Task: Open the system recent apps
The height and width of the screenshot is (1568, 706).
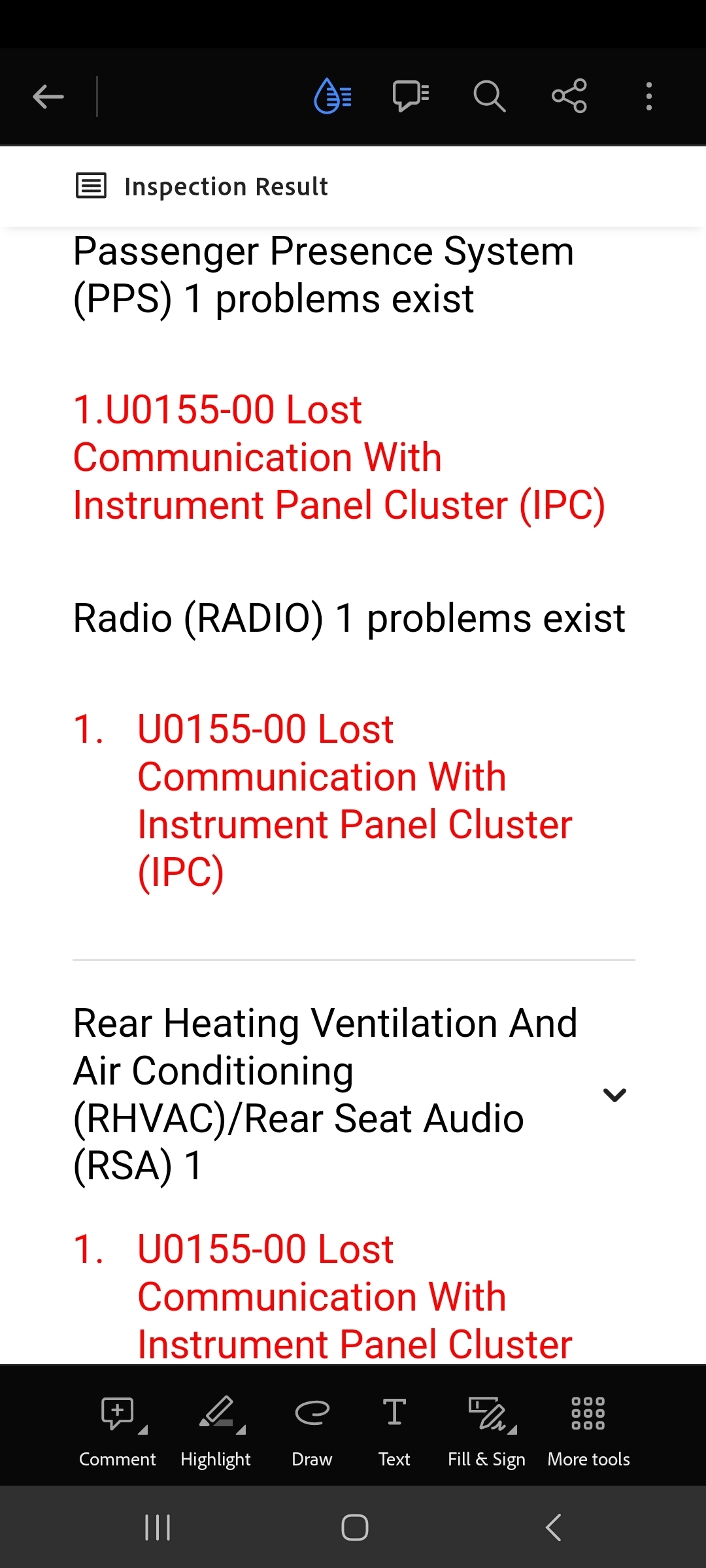Action: (x=158, y=1527)
